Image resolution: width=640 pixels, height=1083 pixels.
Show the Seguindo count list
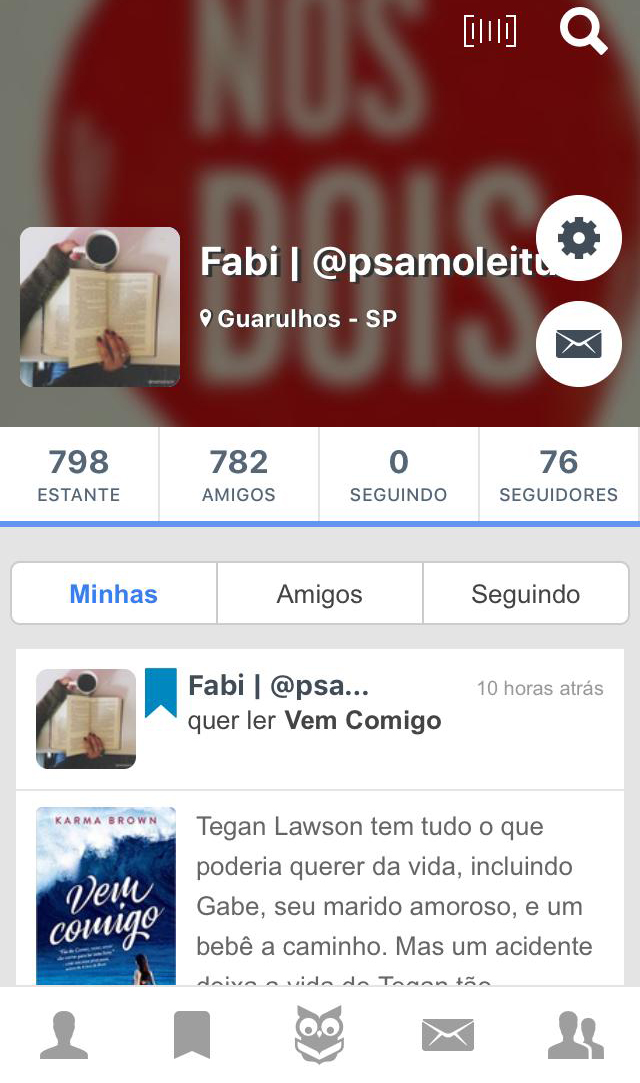tap(399, 475)
